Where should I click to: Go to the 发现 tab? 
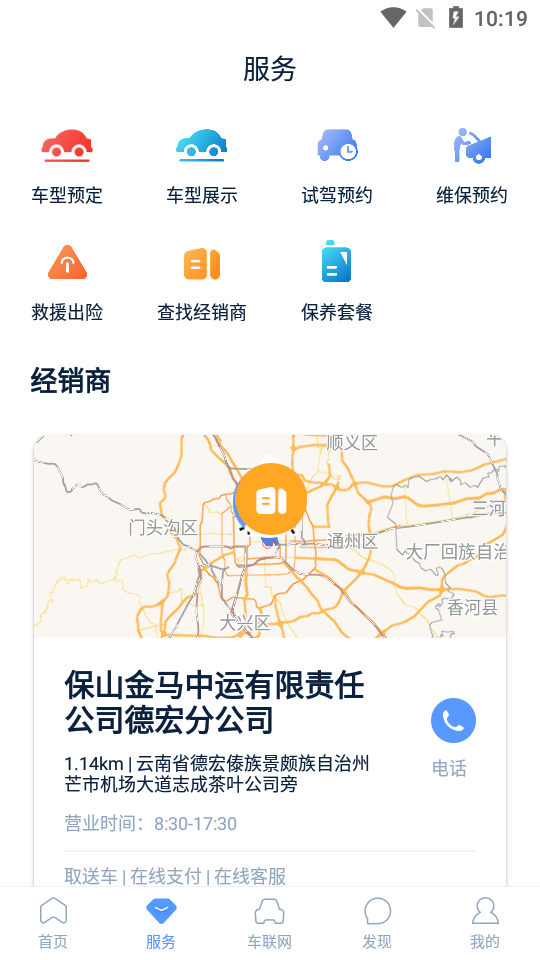coord(377,923)
